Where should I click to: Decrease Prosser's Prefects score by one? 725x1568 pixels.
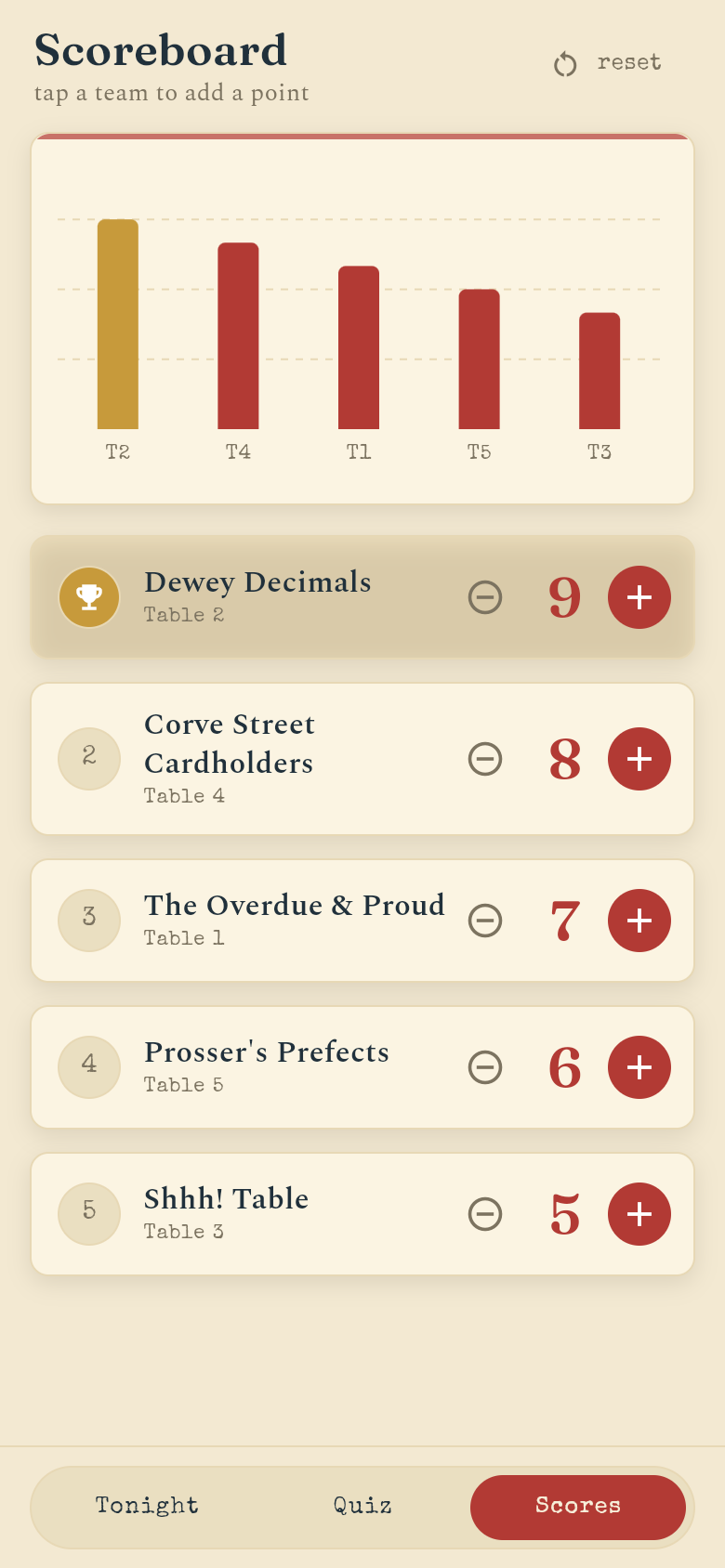click(x=485, y=1067)
